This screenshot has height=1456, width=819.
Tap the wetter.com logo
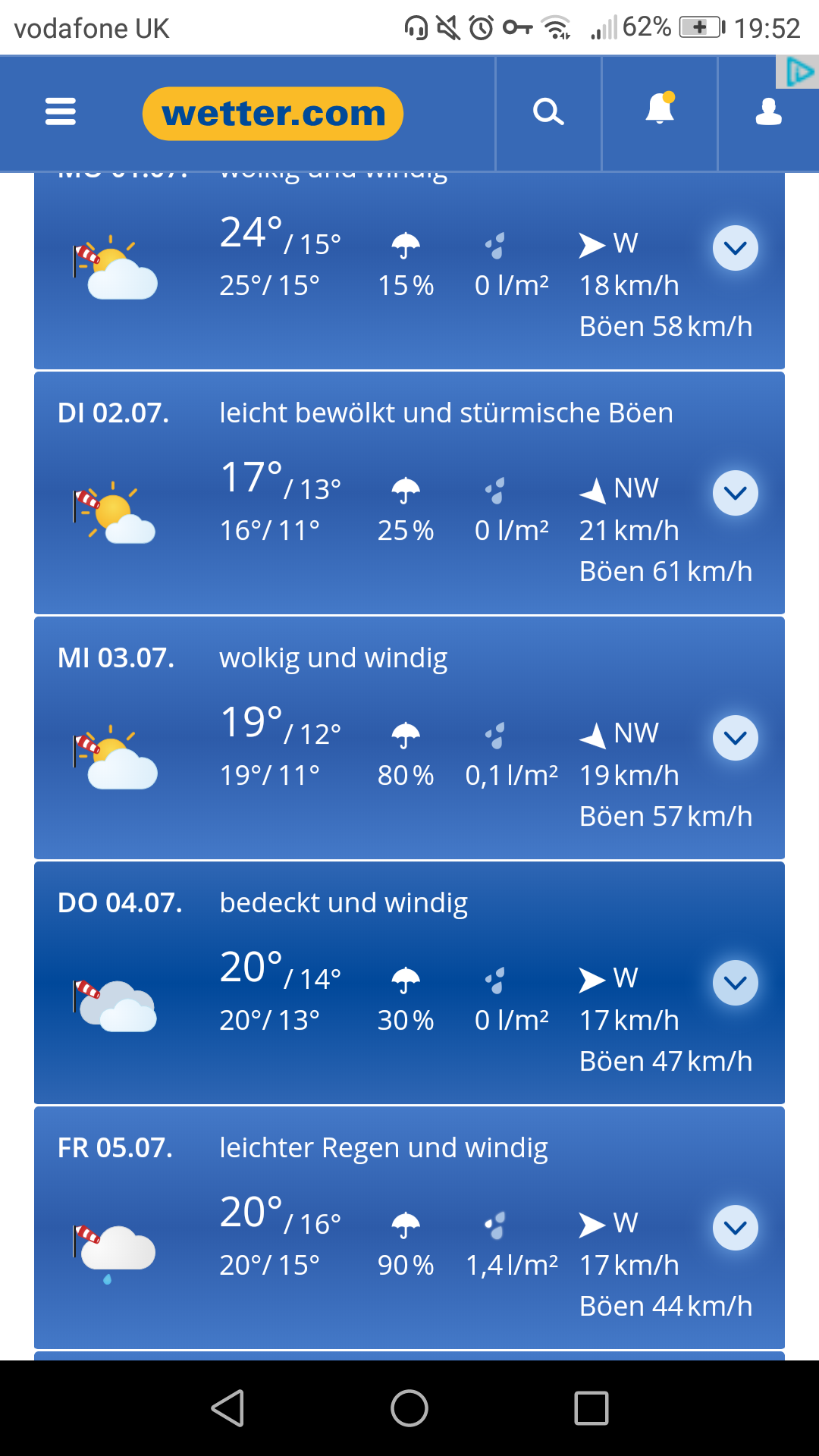(273, 114)
